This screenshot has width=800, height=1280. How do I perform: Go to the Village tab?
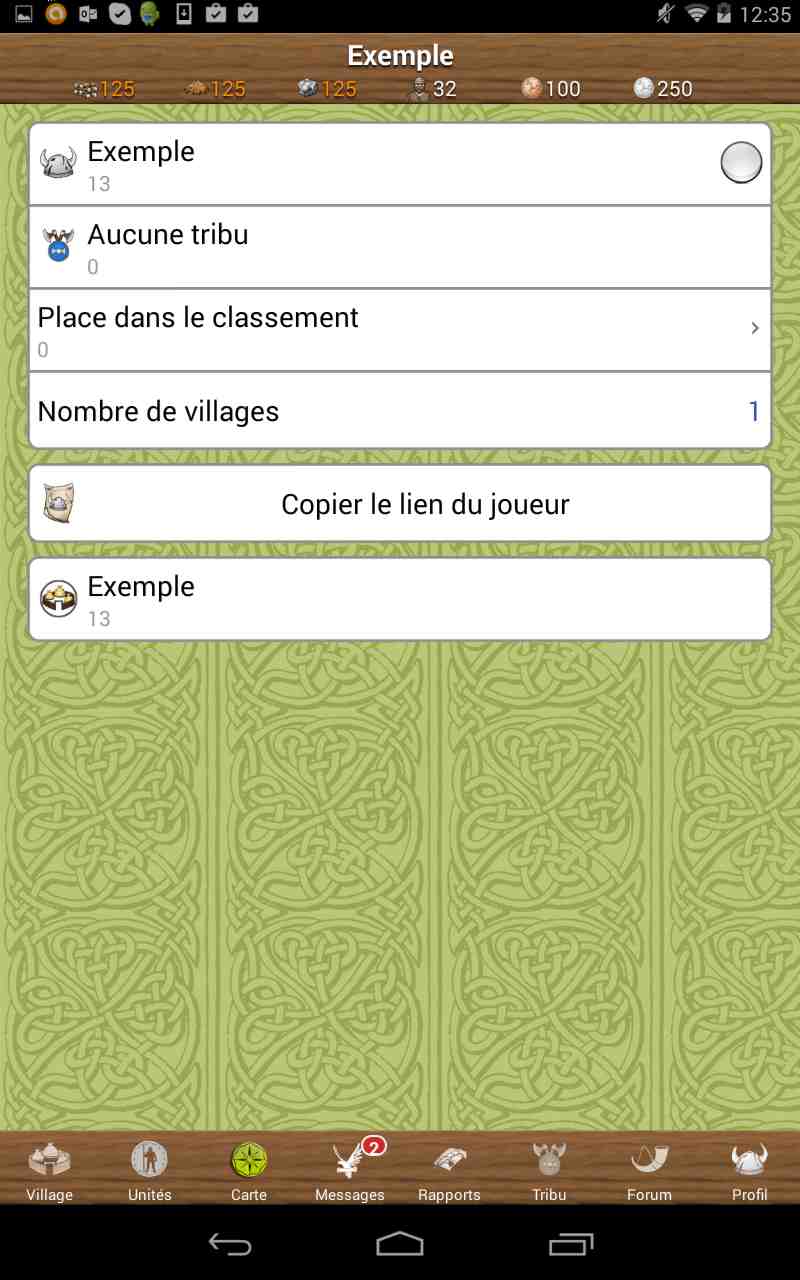50,1169
